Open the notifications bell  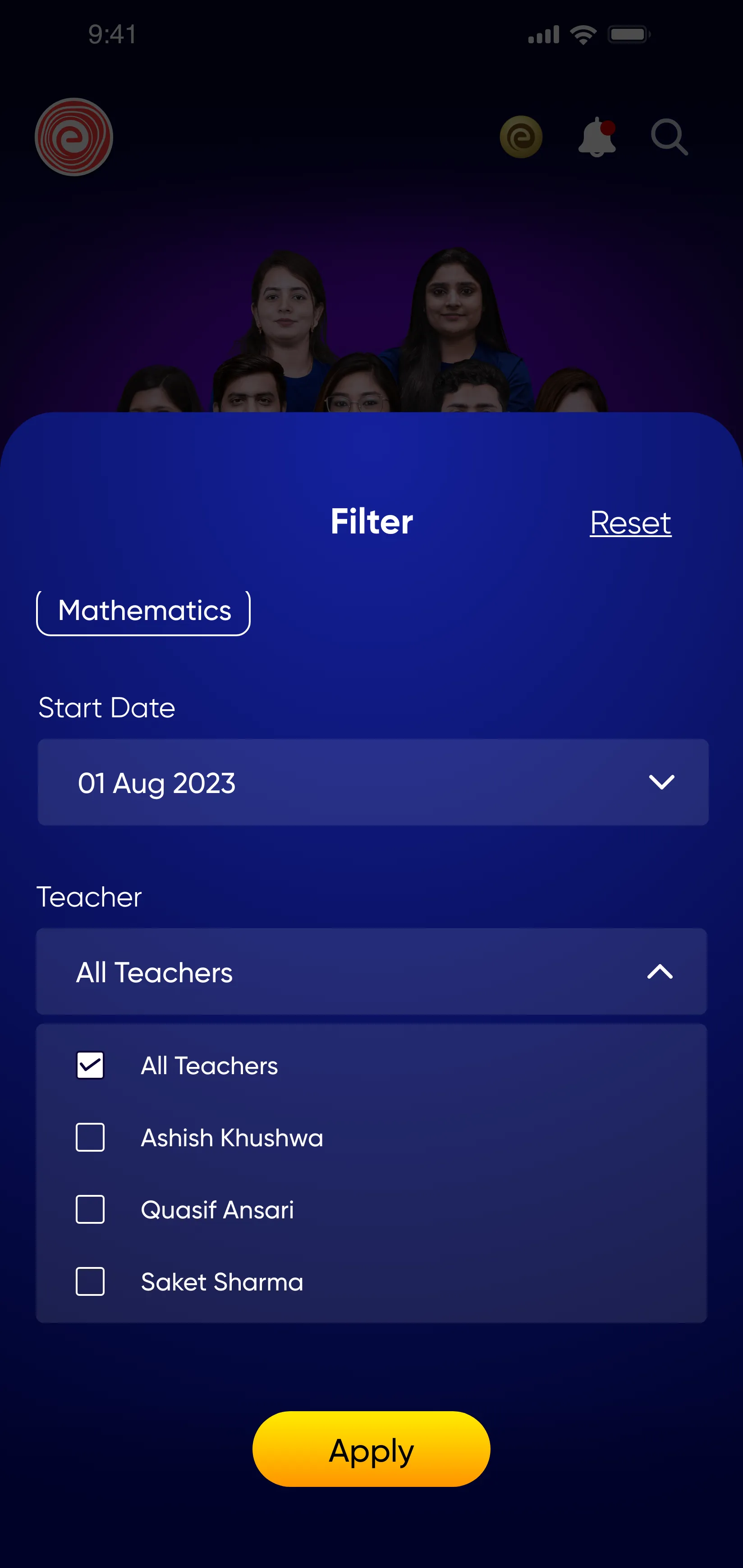[x=596, y=137]
